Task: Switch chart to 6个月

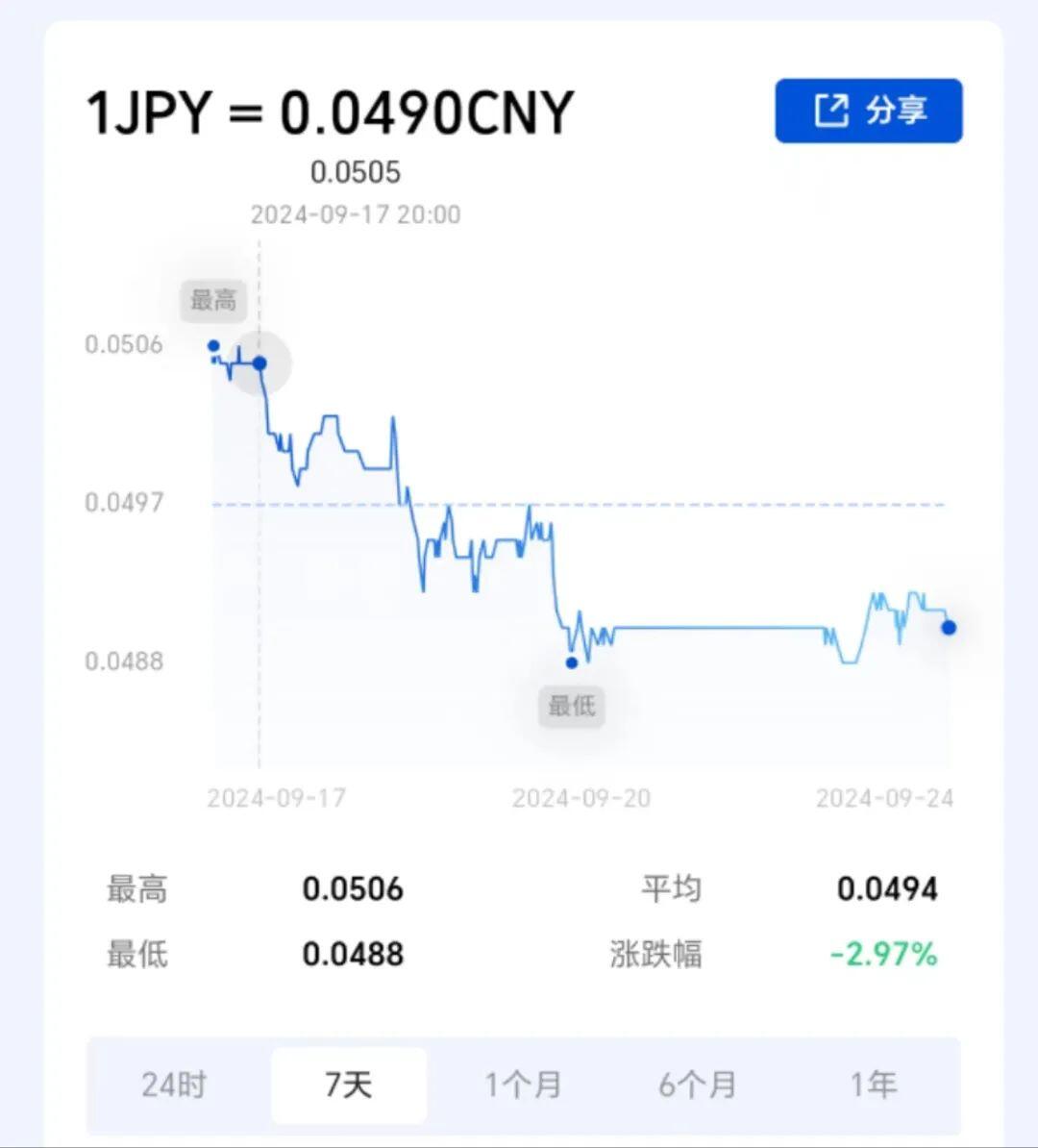Action: (697, 1085)
